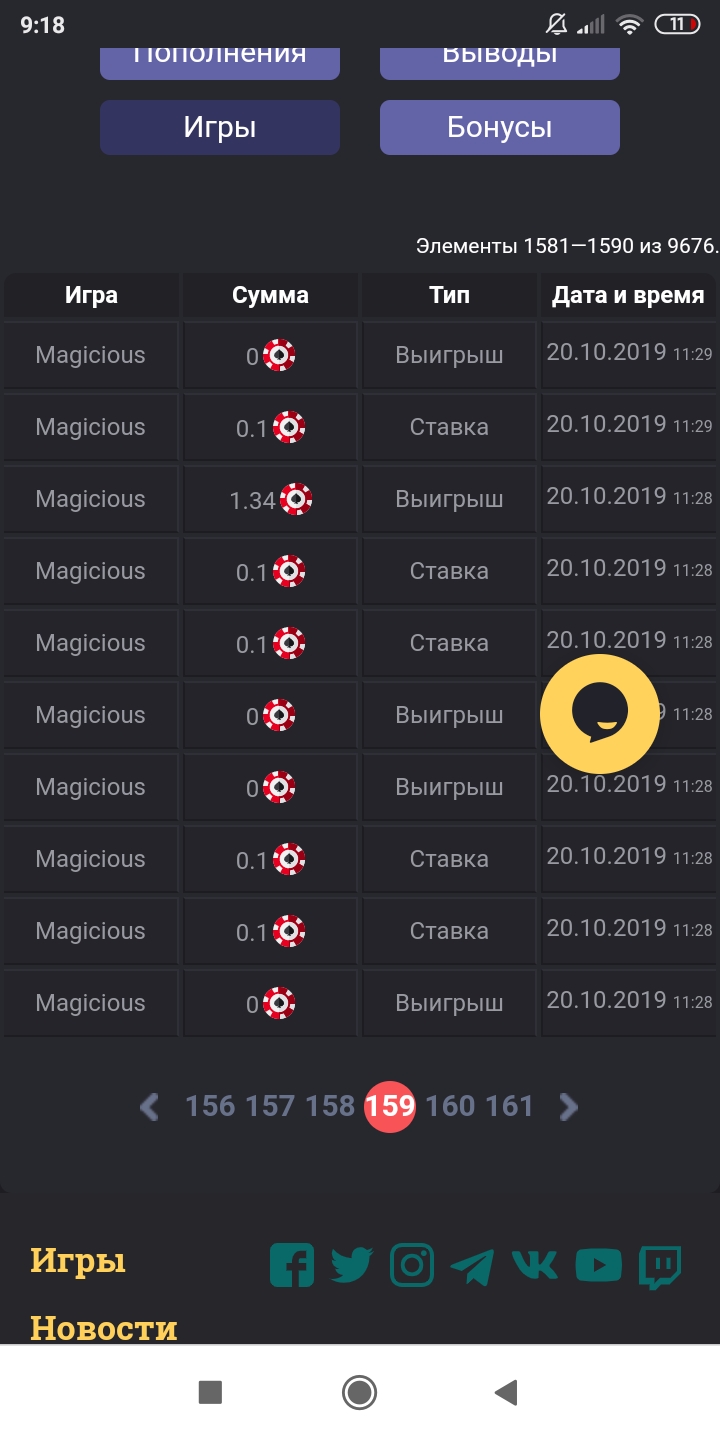Open the Facebook page icon
Screen dimensions: 720x1440
292,1266
